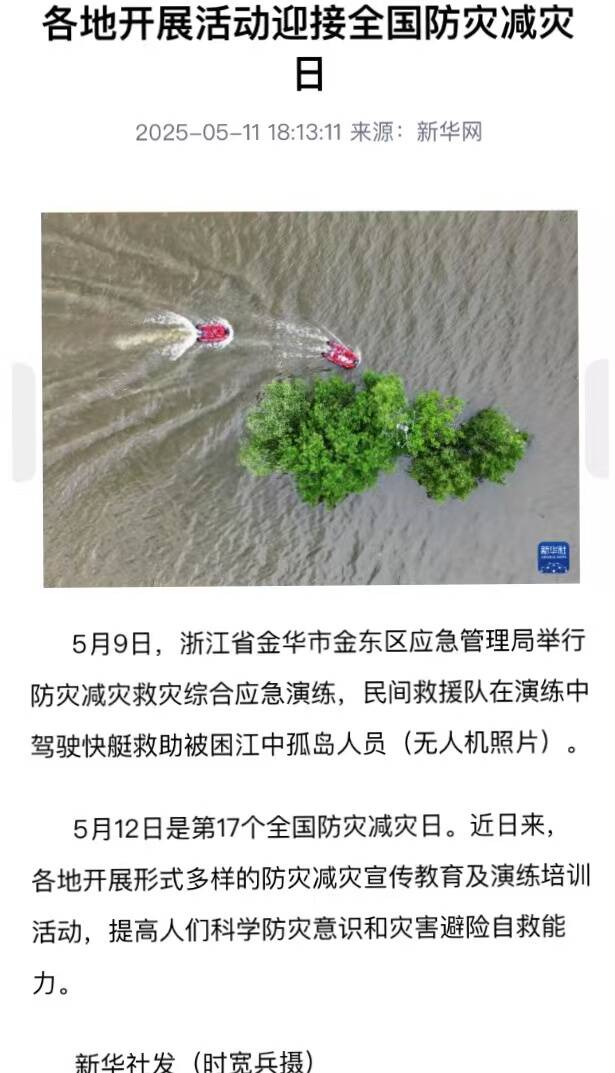Tap the left gallery handle for previous photo
Image resolution: width=615 pixels, height=1073 pixels.
coord(22,422)
